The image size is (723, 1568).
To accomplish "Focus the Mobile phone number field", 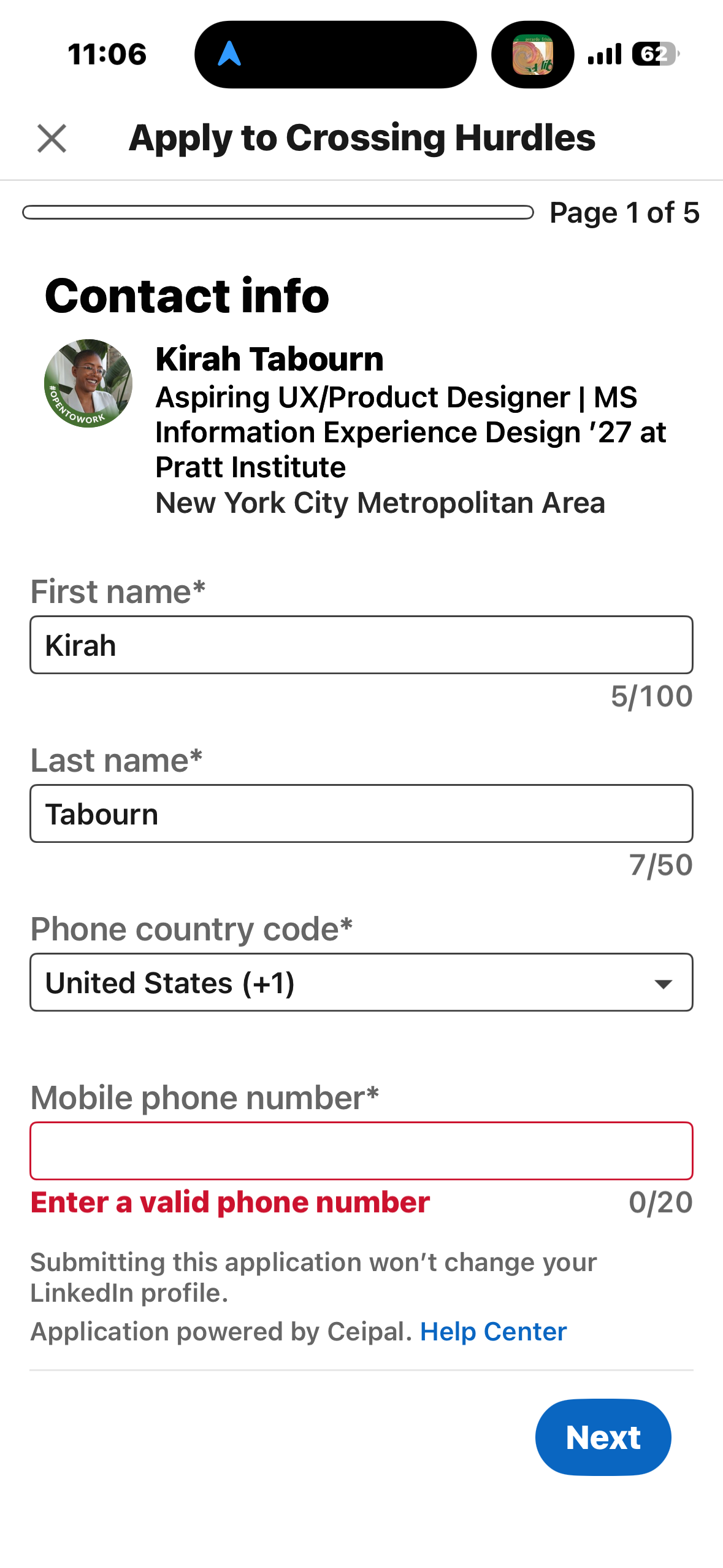I will coord(361,1151).
